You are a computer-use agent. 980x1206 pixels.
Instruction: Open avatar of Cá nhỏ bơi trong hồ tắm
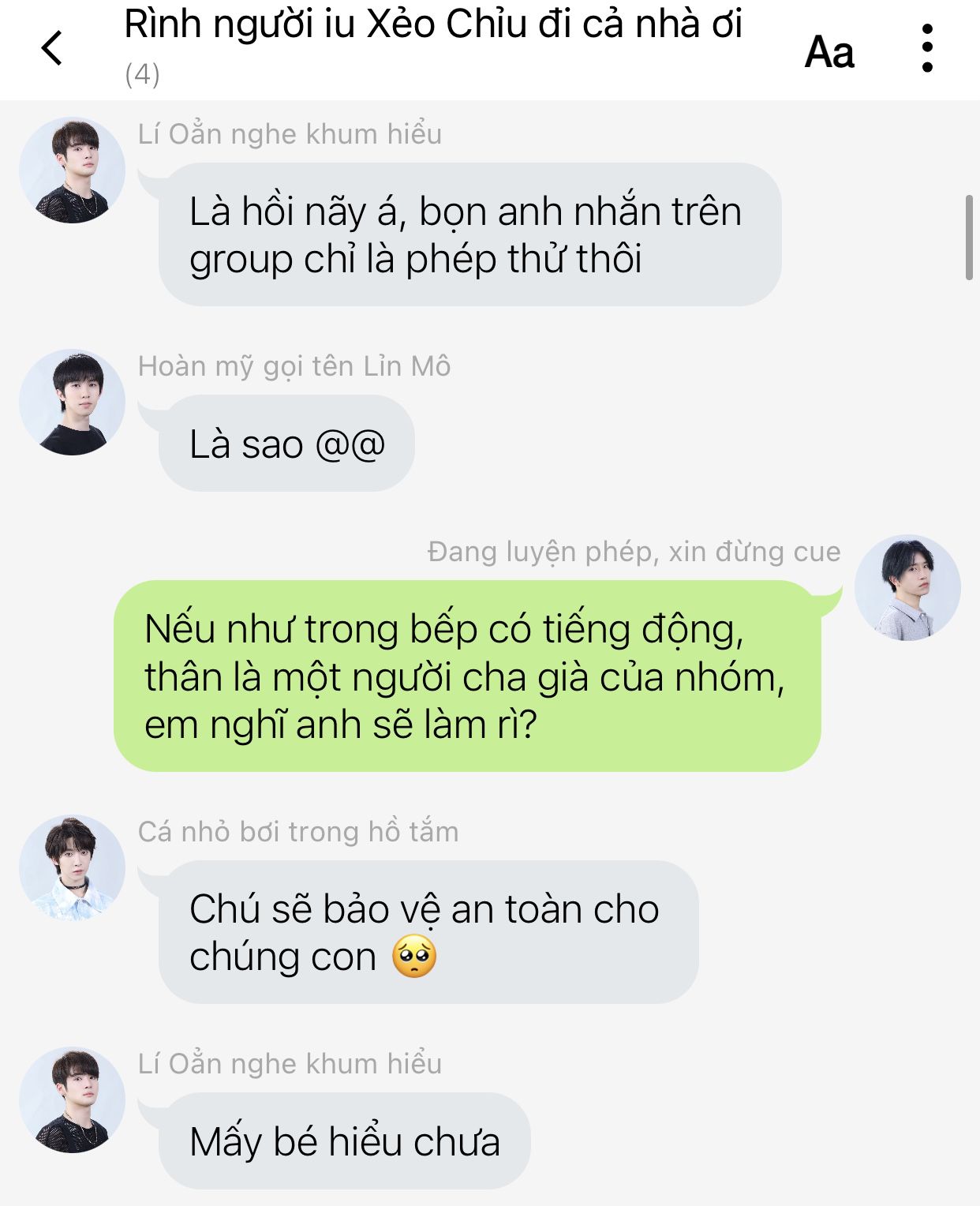tap(72, 868)
